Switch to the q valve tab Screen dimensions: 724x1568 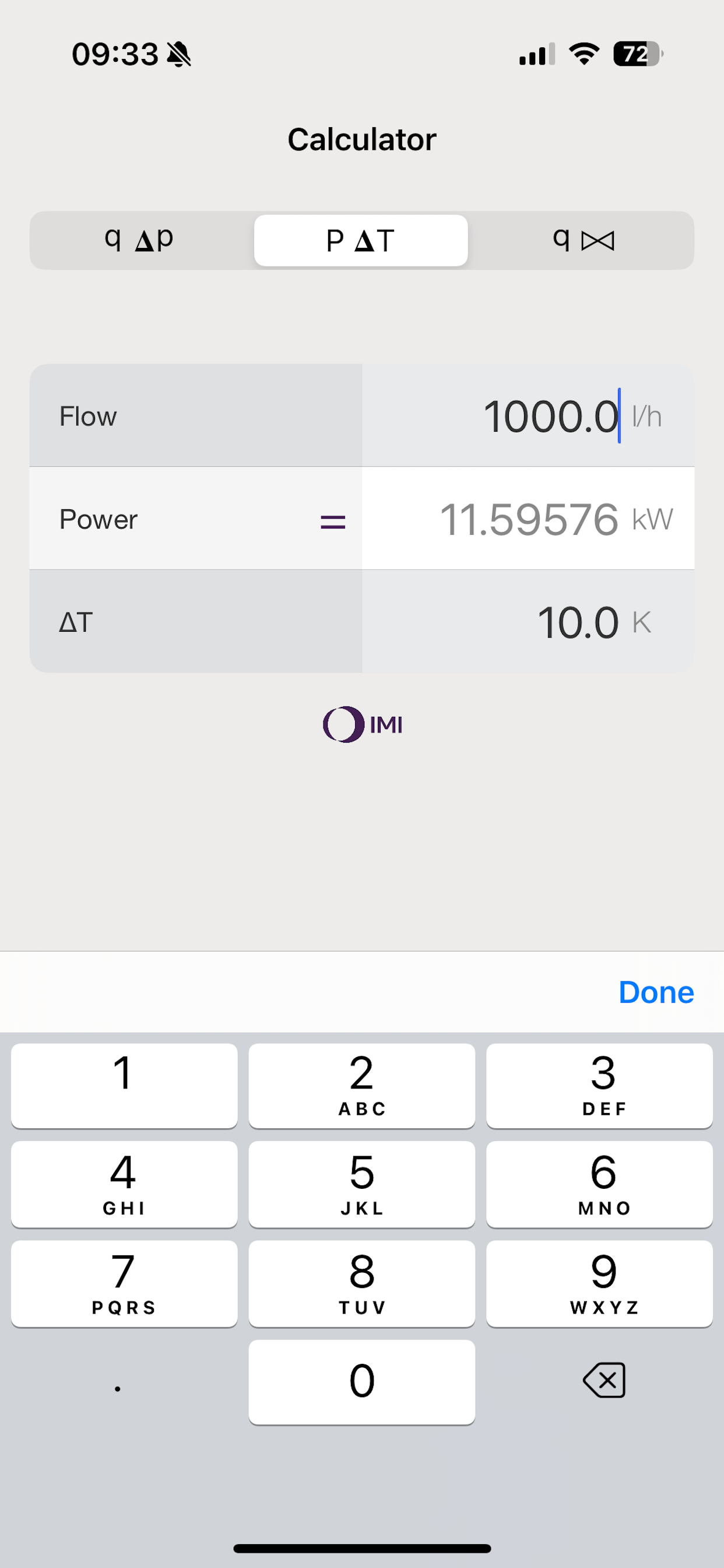coord(582,240)
